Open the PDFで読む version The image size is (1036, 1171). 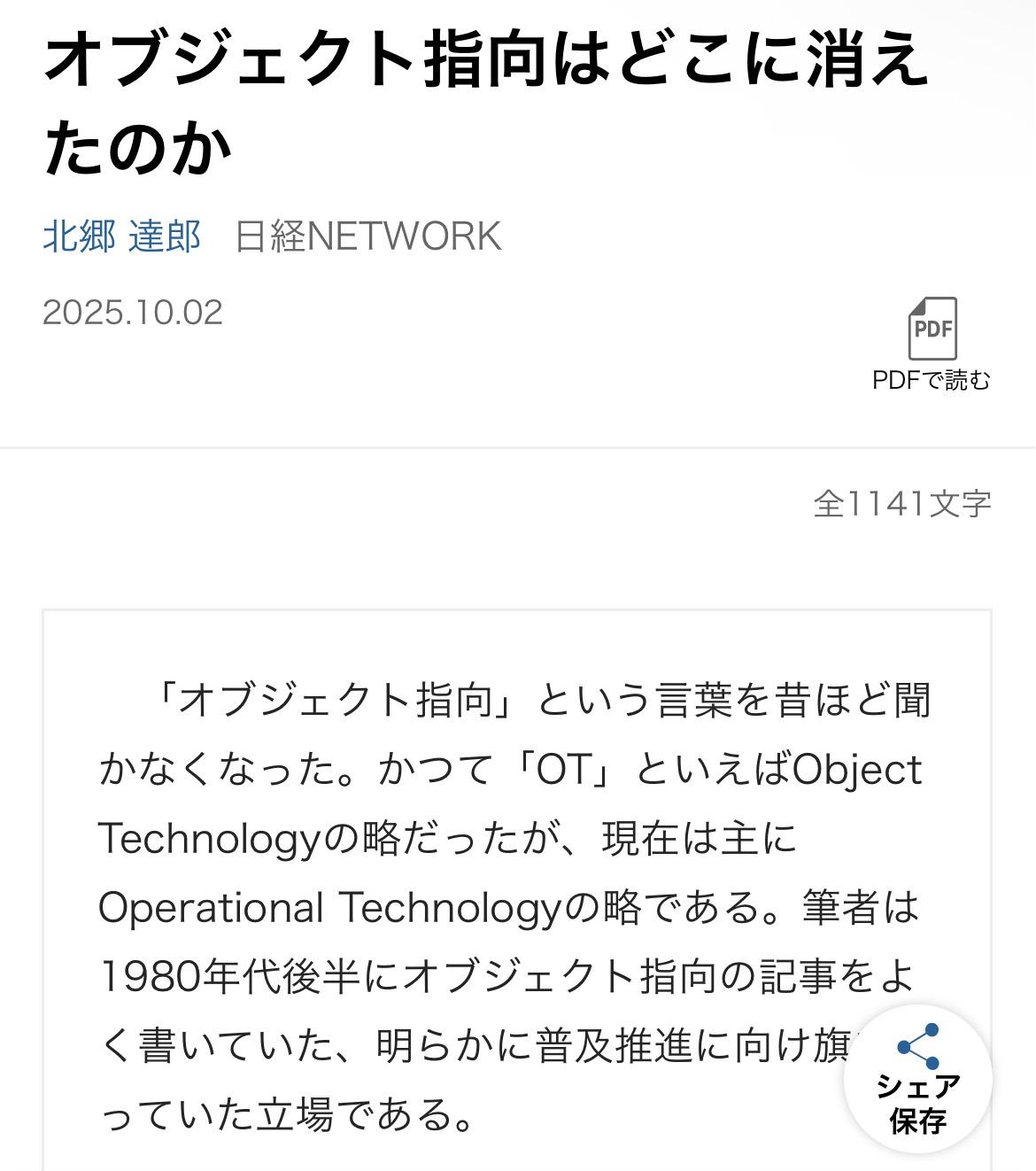pos(932,345)
